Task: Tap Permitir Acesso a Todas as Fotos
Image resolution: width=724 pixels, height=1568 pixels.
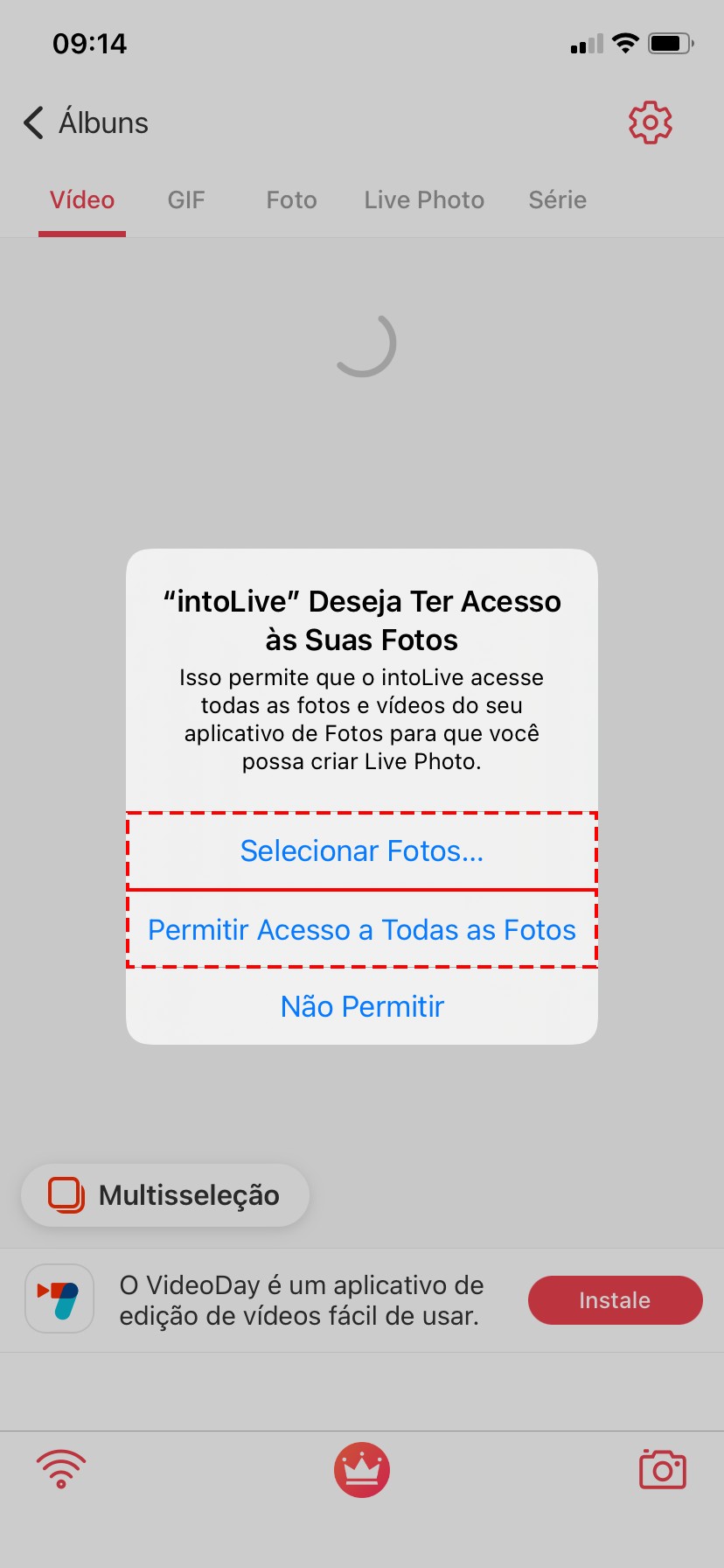Action: (x=362, y=929)
